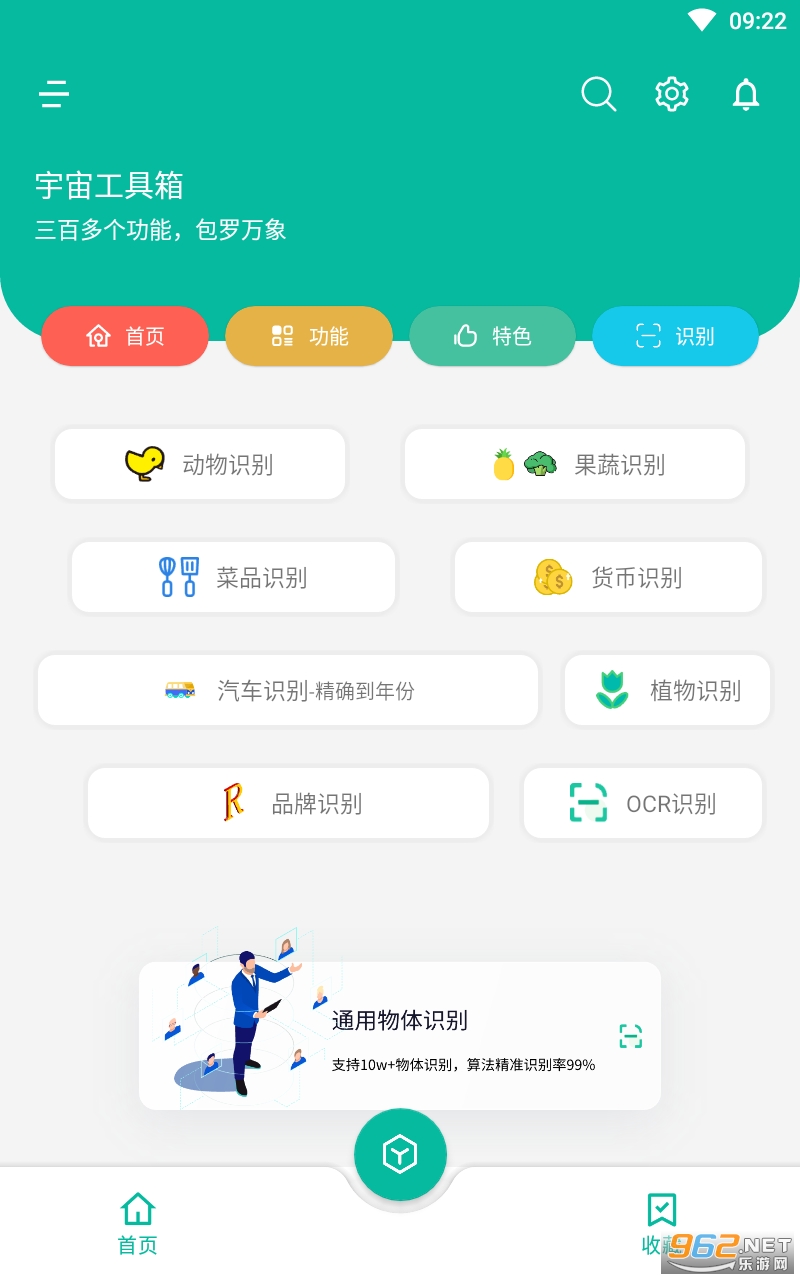Open the search icon
This screenshot has width=800, height=1280.
coord(598,94)
